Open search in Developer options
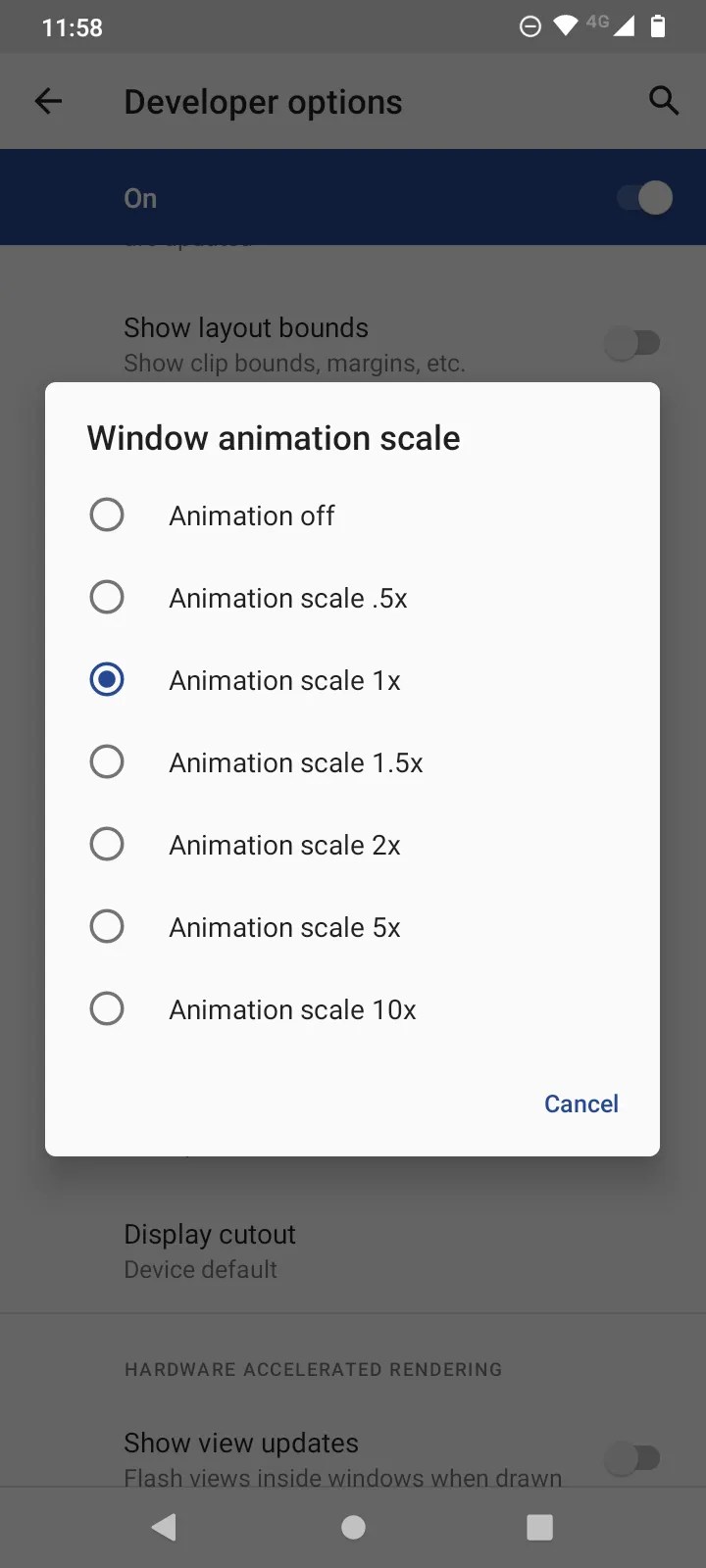 [x=663, y=101]
